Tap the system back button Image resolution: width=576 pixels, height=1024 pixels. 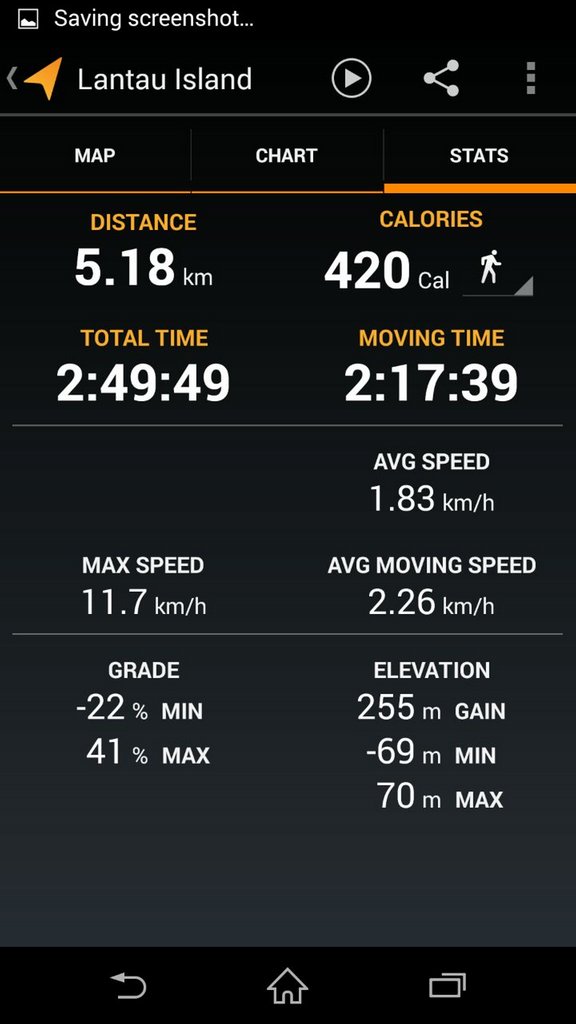click(x=129, y=985)
